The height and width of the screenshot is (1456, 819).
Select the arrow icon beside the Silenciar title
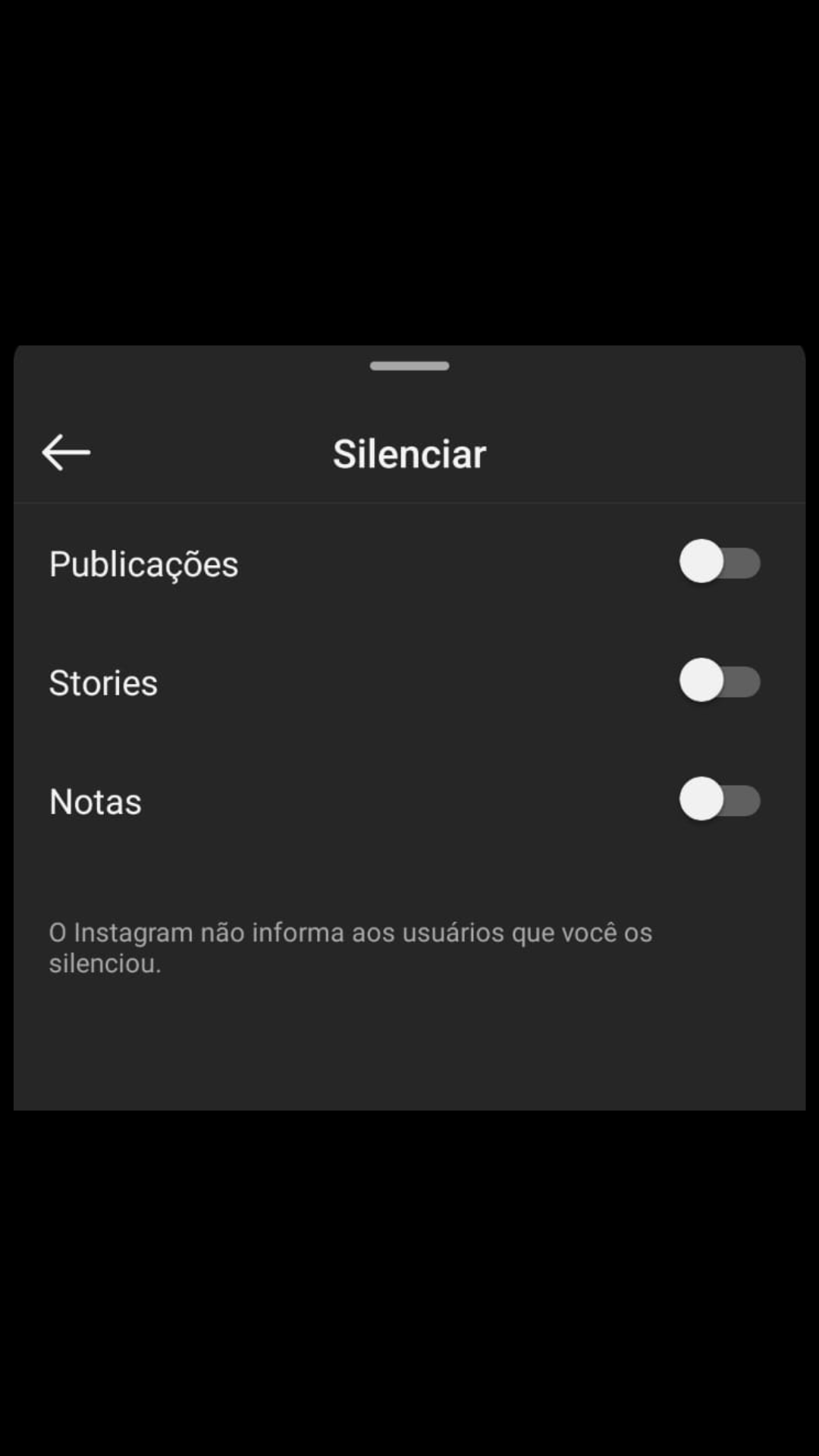pyautogui.click(x=64, y=452)
